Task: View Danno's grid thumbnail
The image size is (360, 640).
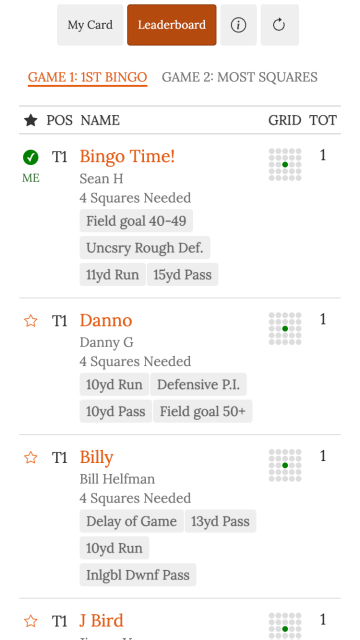Action: pyautogui.click(x=285, y=329)
